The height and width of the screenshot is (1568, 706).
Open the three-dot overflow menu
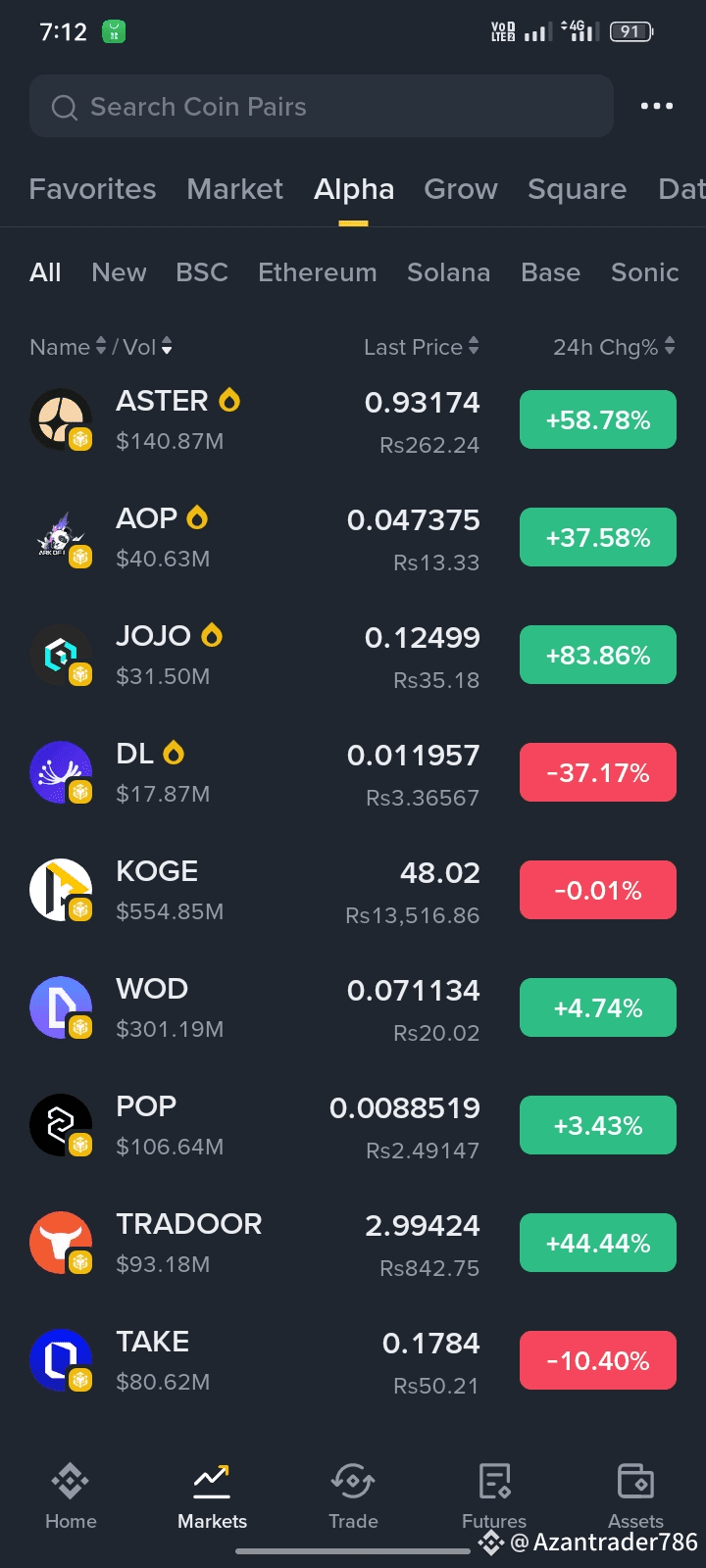(x=656, y=106)
